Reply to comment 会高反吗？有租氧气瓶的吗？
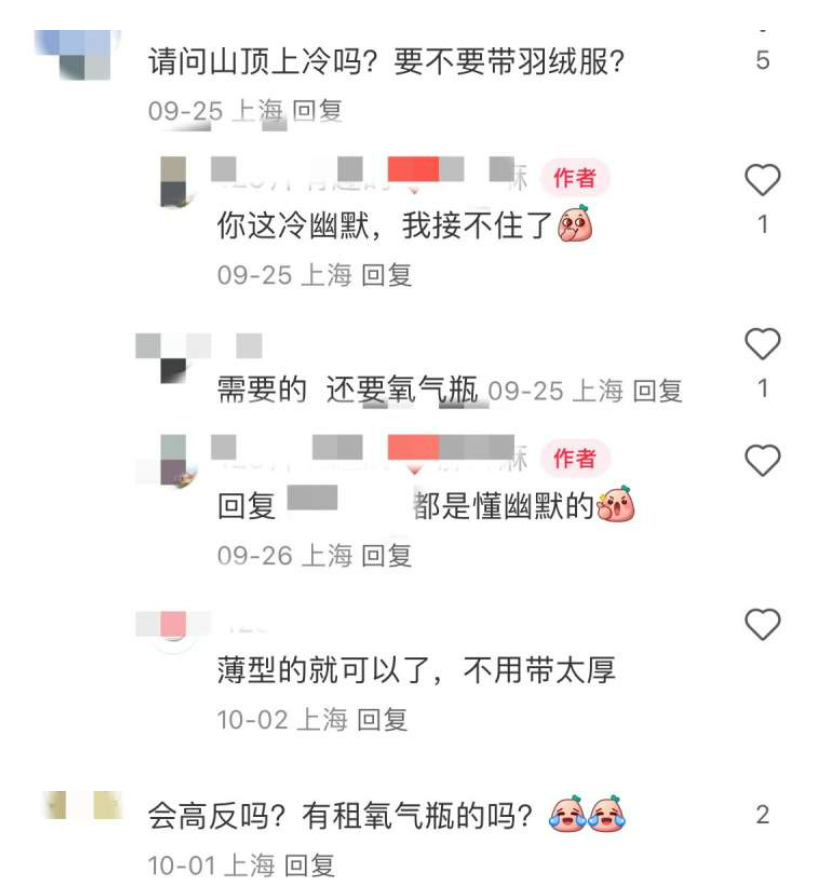Viewport: 819px width, 886px height. pos(310,865)
